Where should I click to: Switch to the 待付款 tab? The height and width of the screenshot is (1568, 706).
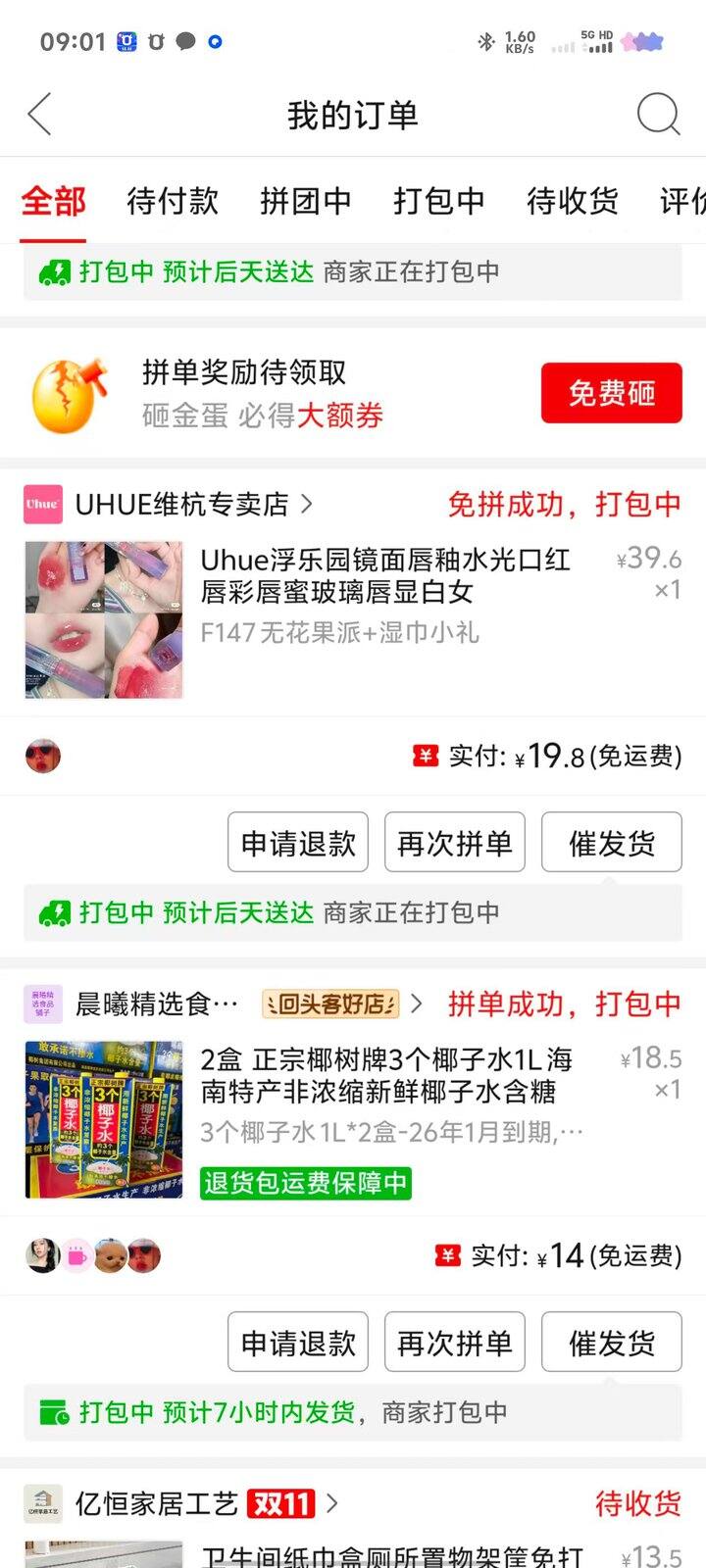point(173,201)
